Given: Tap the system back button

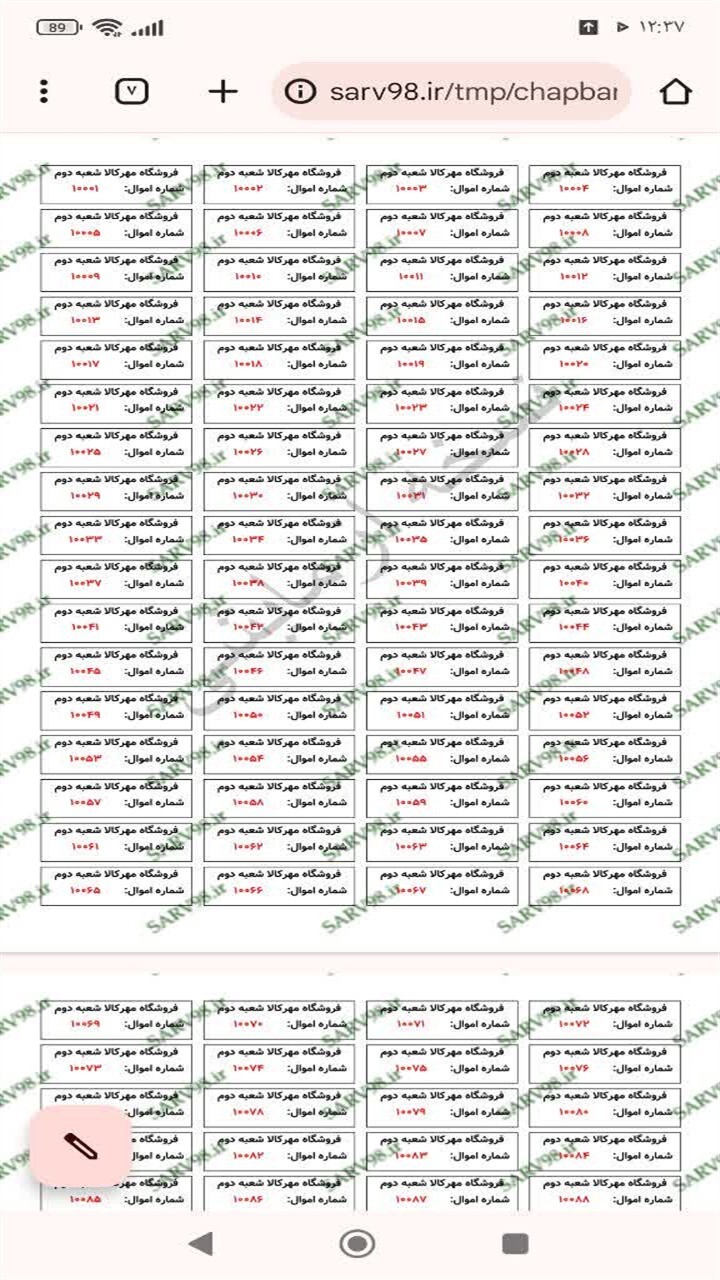Looking at the screenshot, I should 201,1243.
